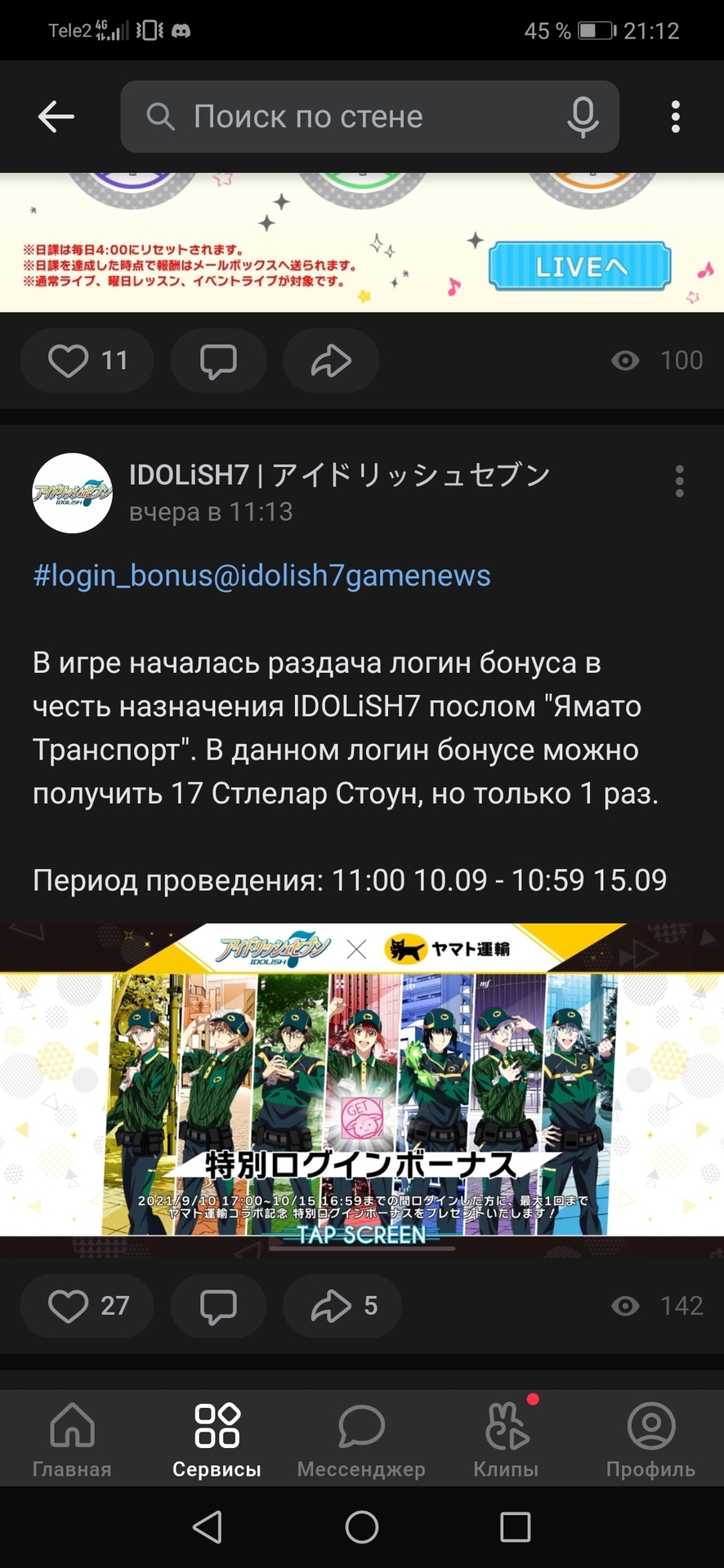
Task: Open IDOLiSH7 community avatar
Action: point(73,493)
